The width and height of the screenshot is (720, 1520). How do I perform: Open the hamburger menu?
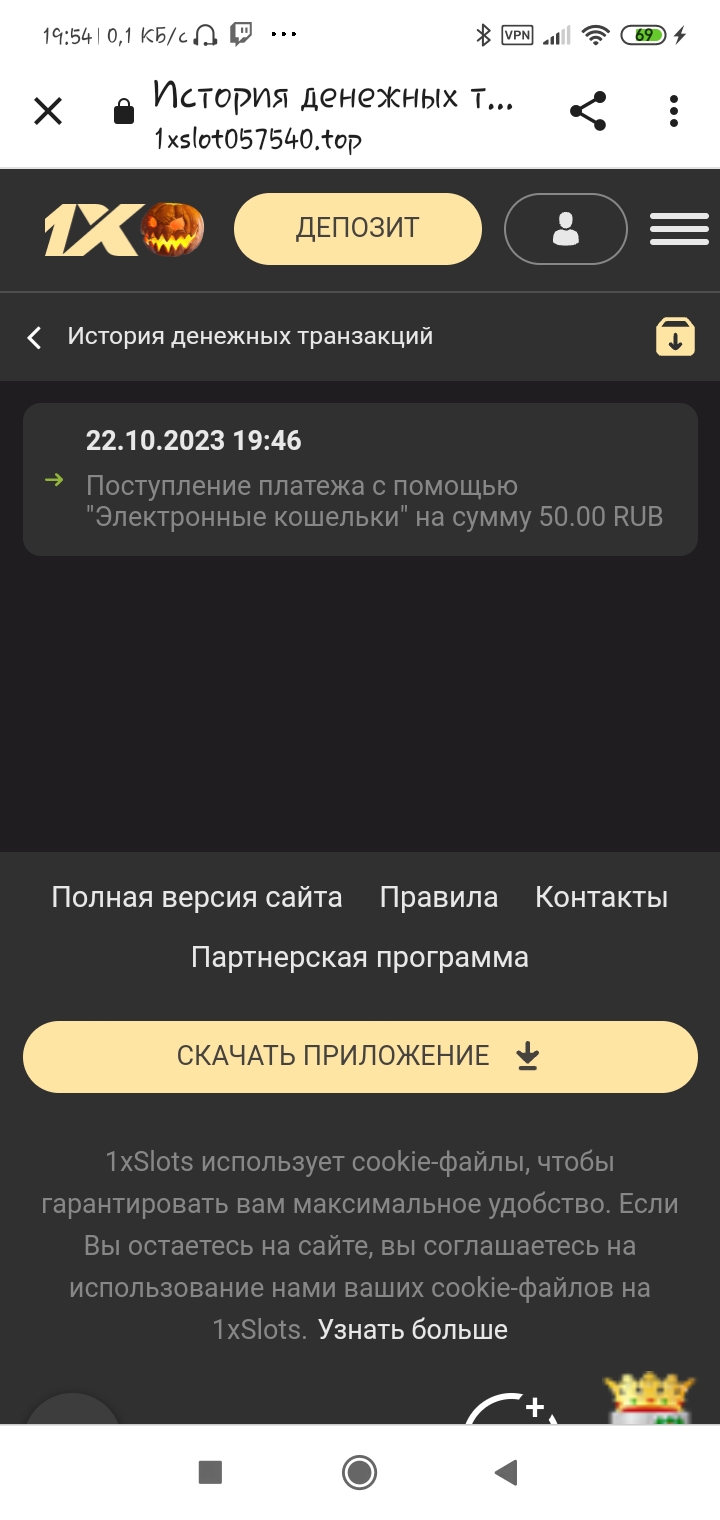click(679, 229)
